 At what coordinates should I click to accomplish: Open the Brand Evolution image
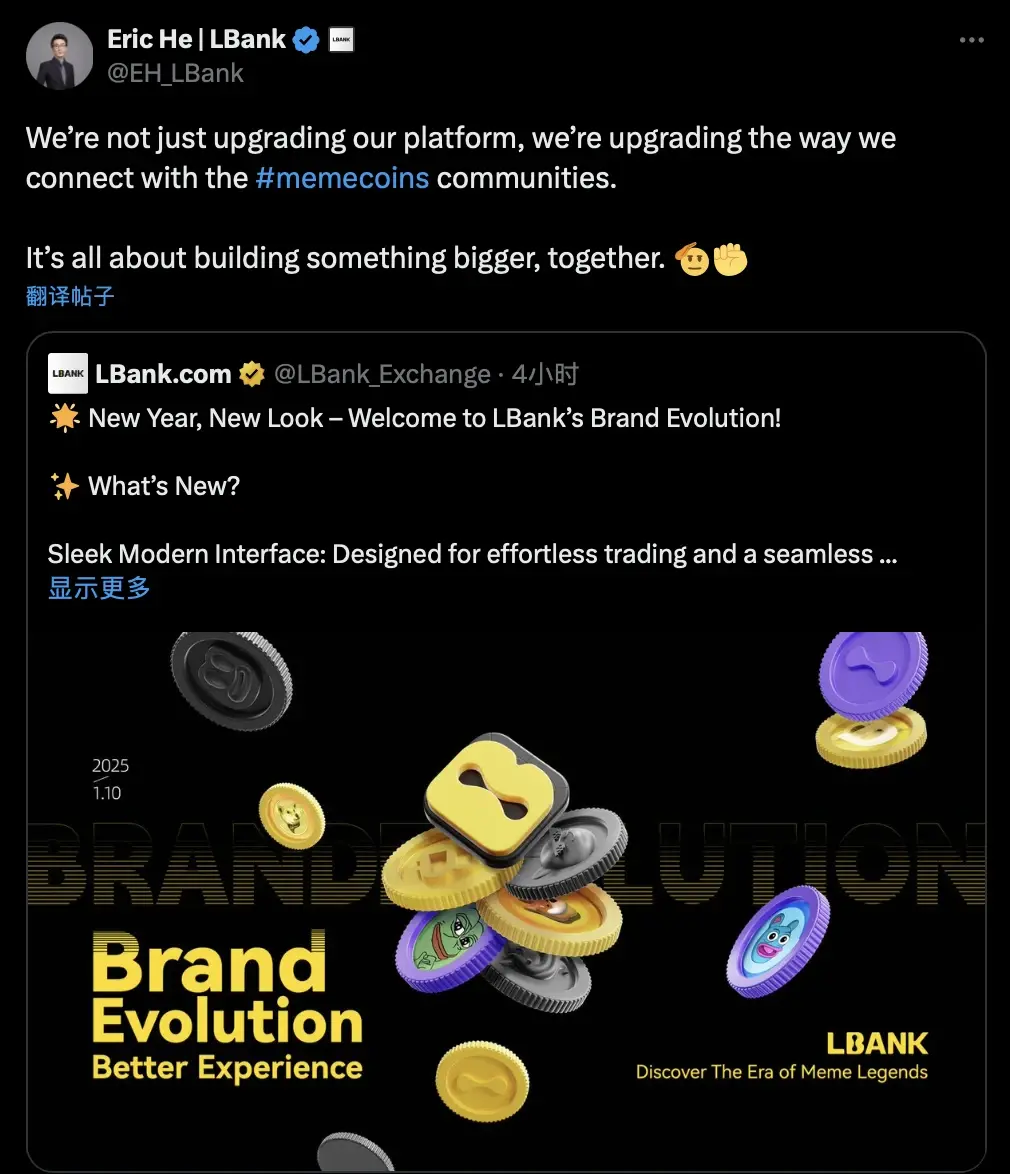pos(506,890)
